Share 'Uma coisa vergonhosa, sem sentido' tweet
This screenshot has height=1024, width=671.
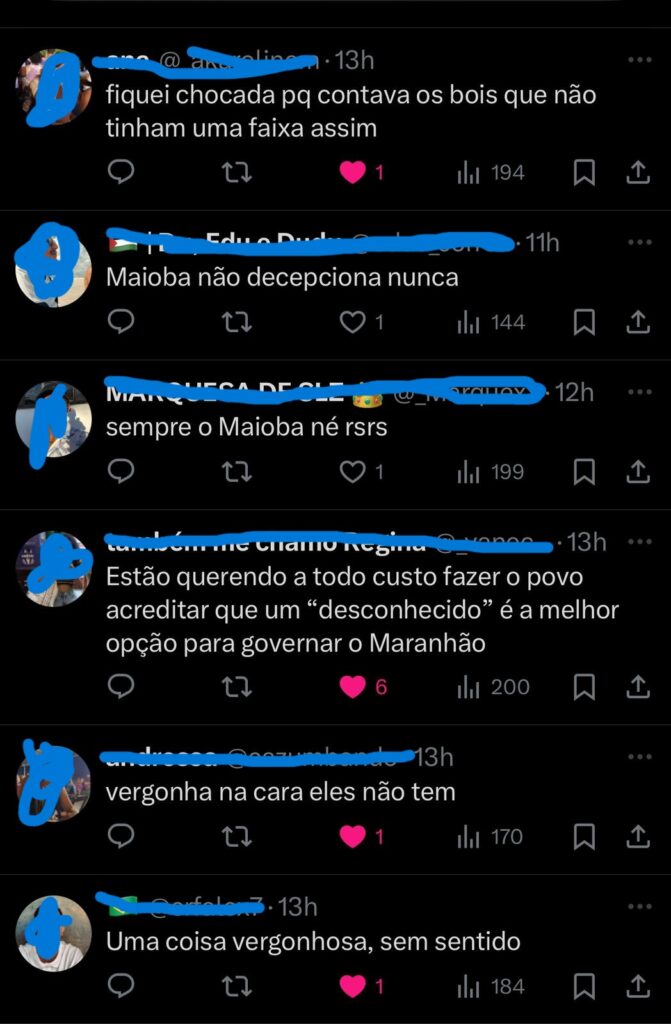pos(637,986)
